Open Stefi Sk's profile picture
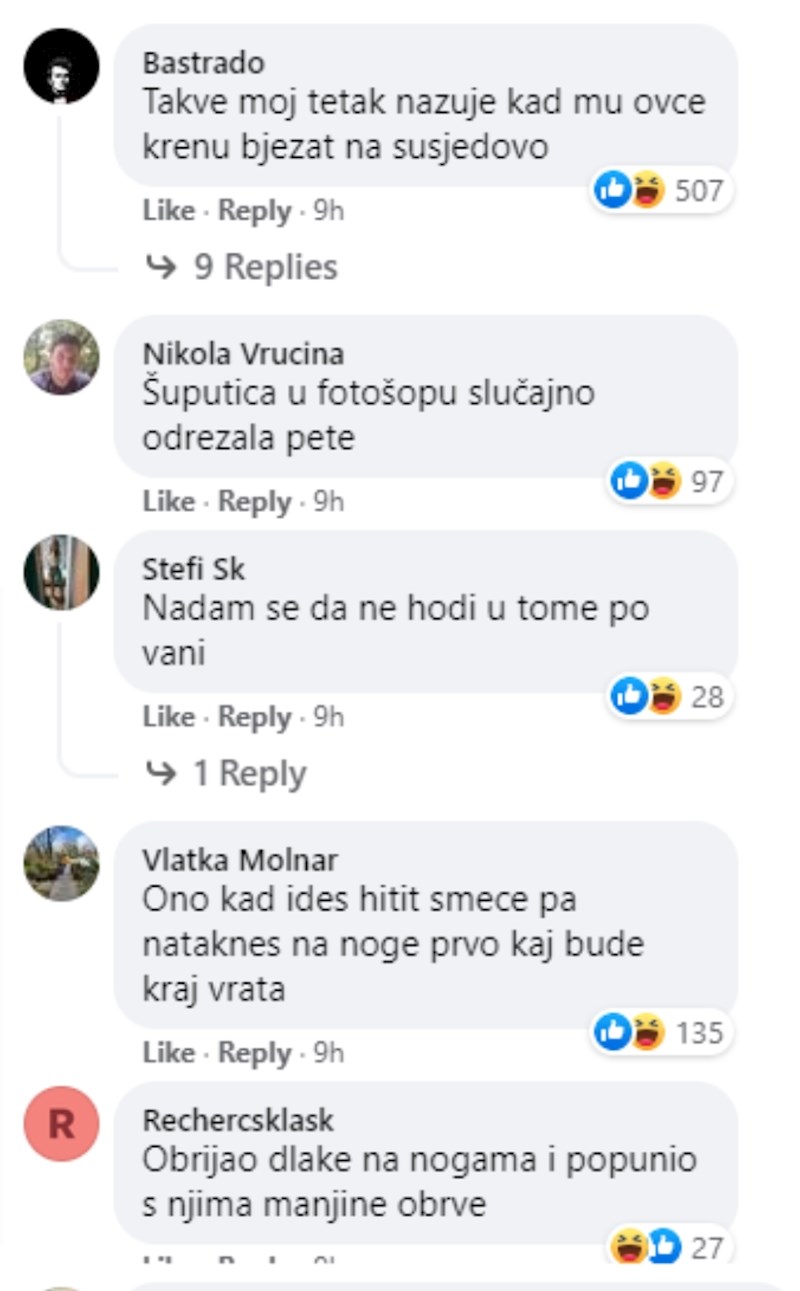 [61, 572]
